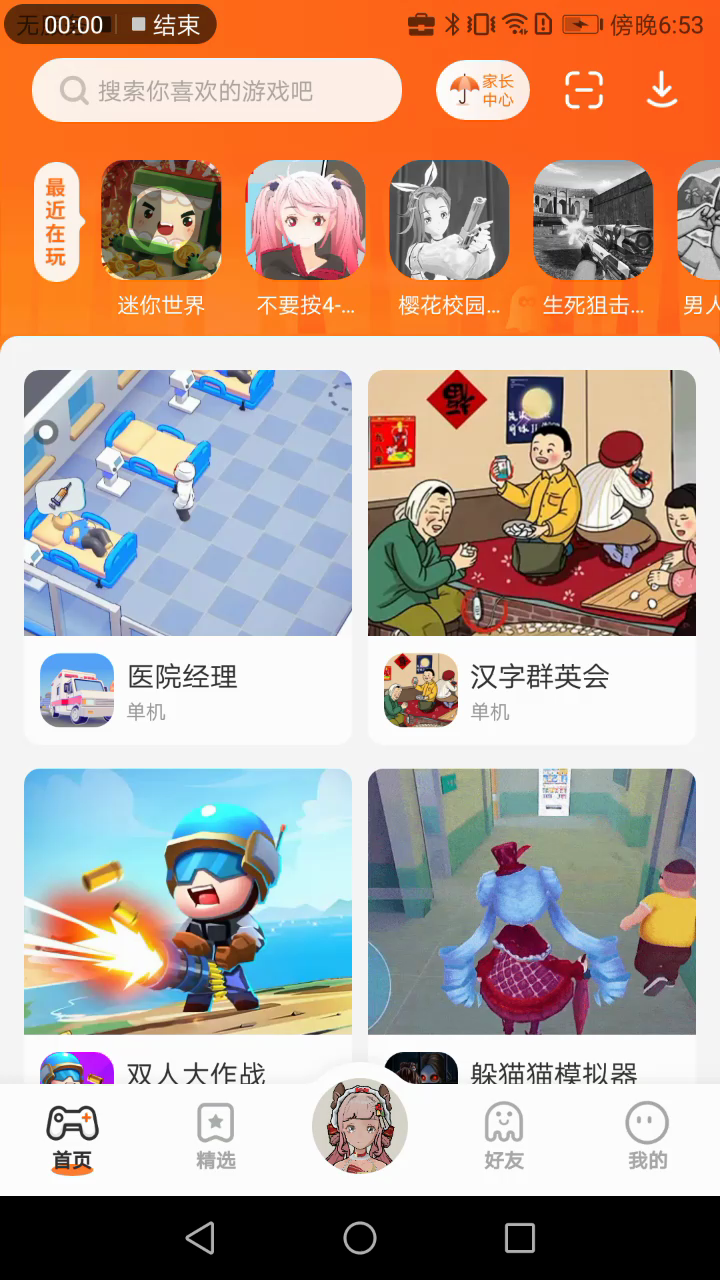Open the 我的 profile tab

pyautogui.click(x=647, y=1138)
